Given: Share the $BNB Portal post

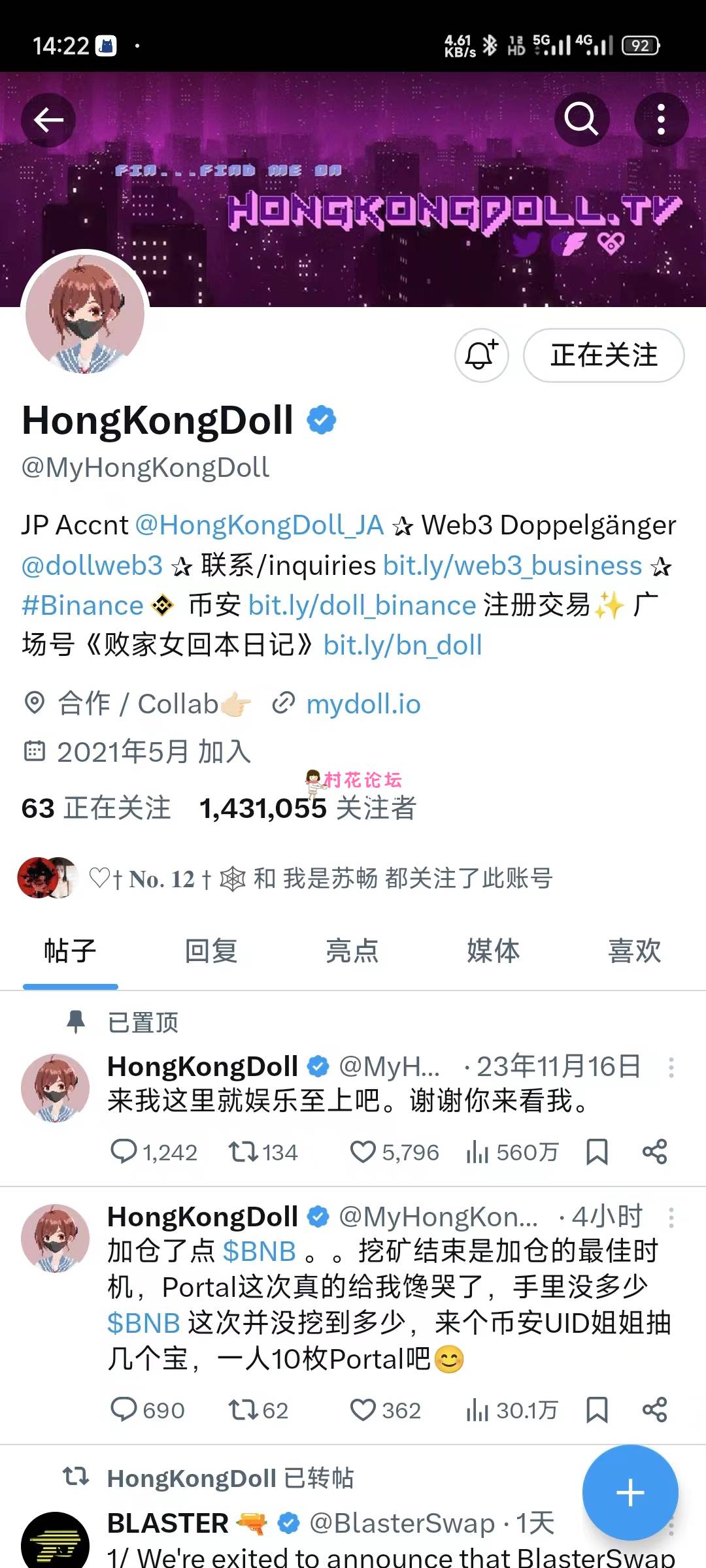Looking at the screenshot, I should coord(654,1410).
